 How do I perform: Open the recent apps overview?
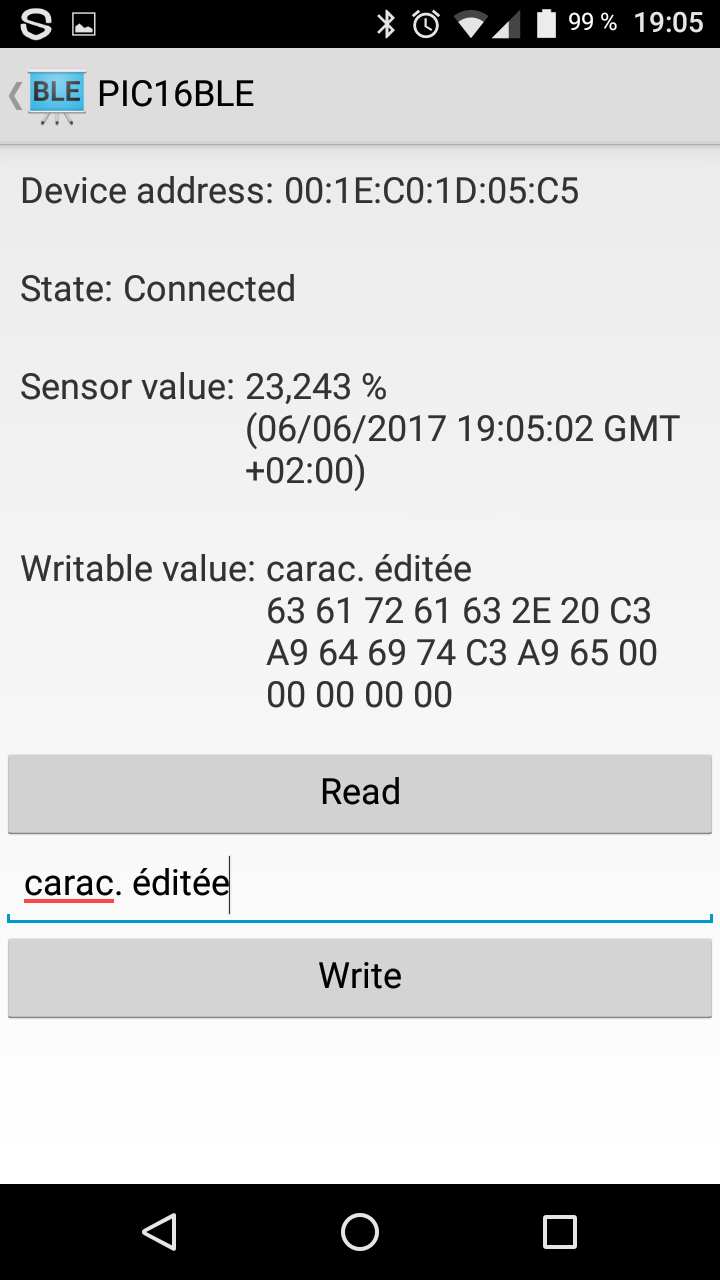(560, 1232)
